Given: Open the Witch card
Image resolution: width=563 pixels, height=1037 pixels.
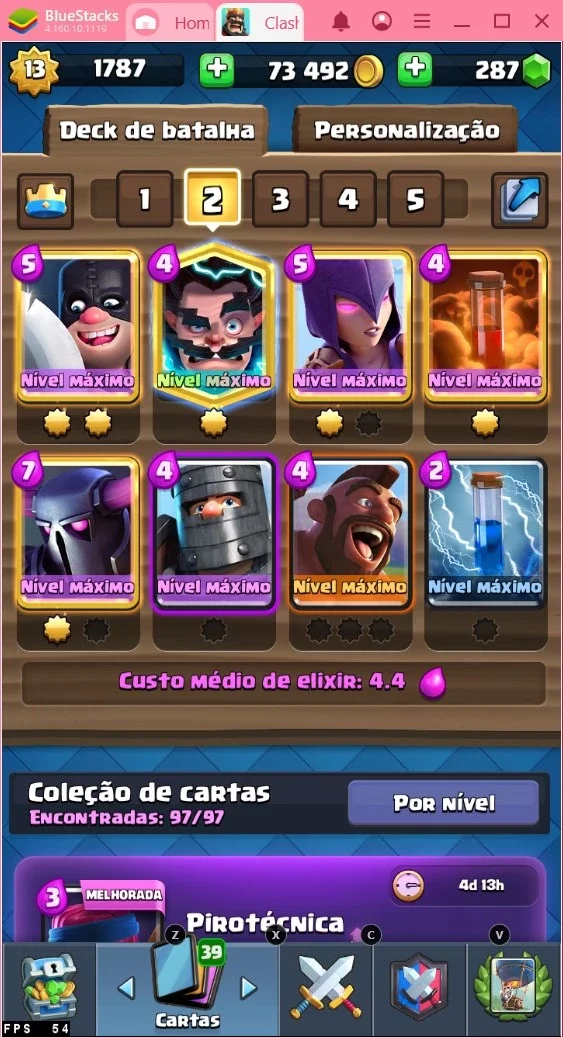Looking at the screenshot, I should pos(351,327).
